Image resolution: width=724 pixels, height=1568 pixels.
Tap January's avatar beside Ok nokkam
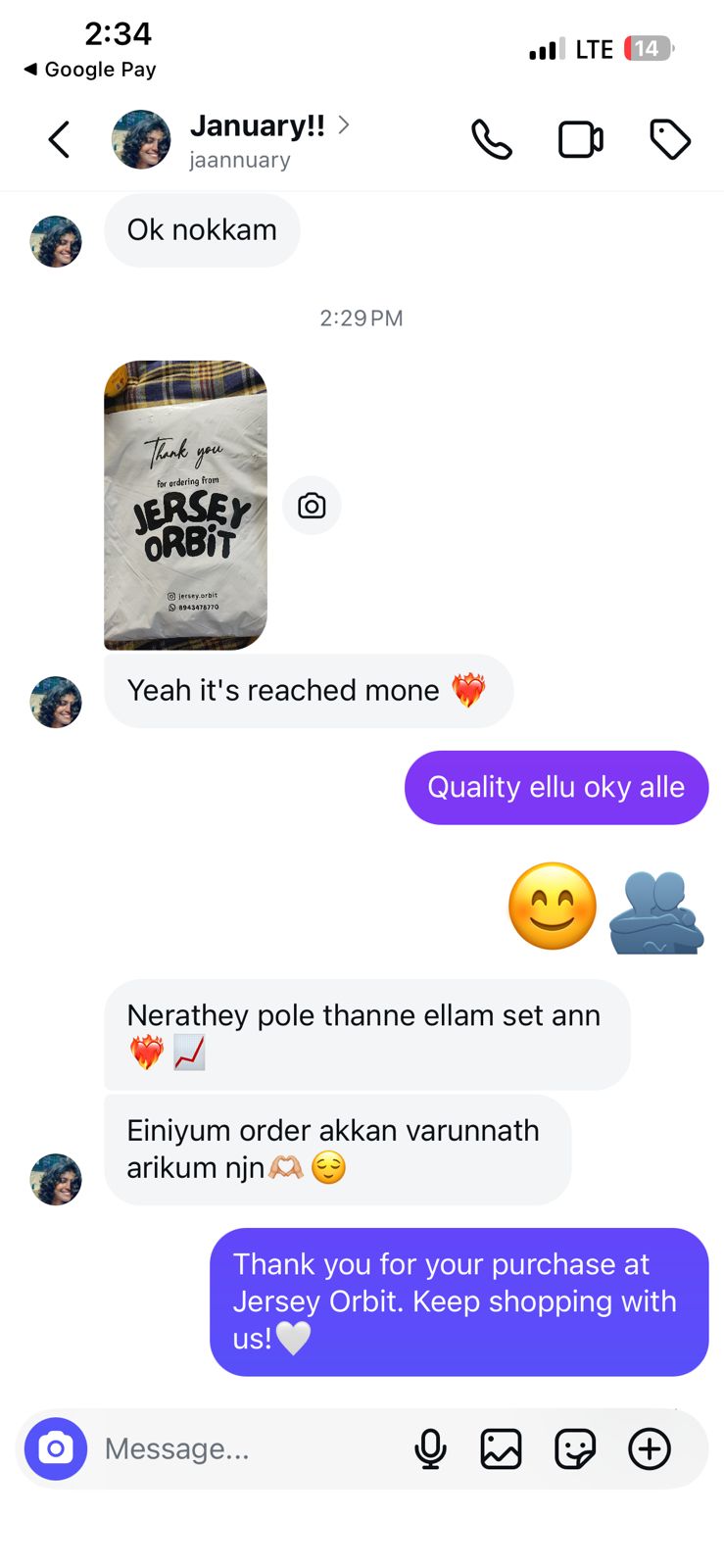(56, 241)
